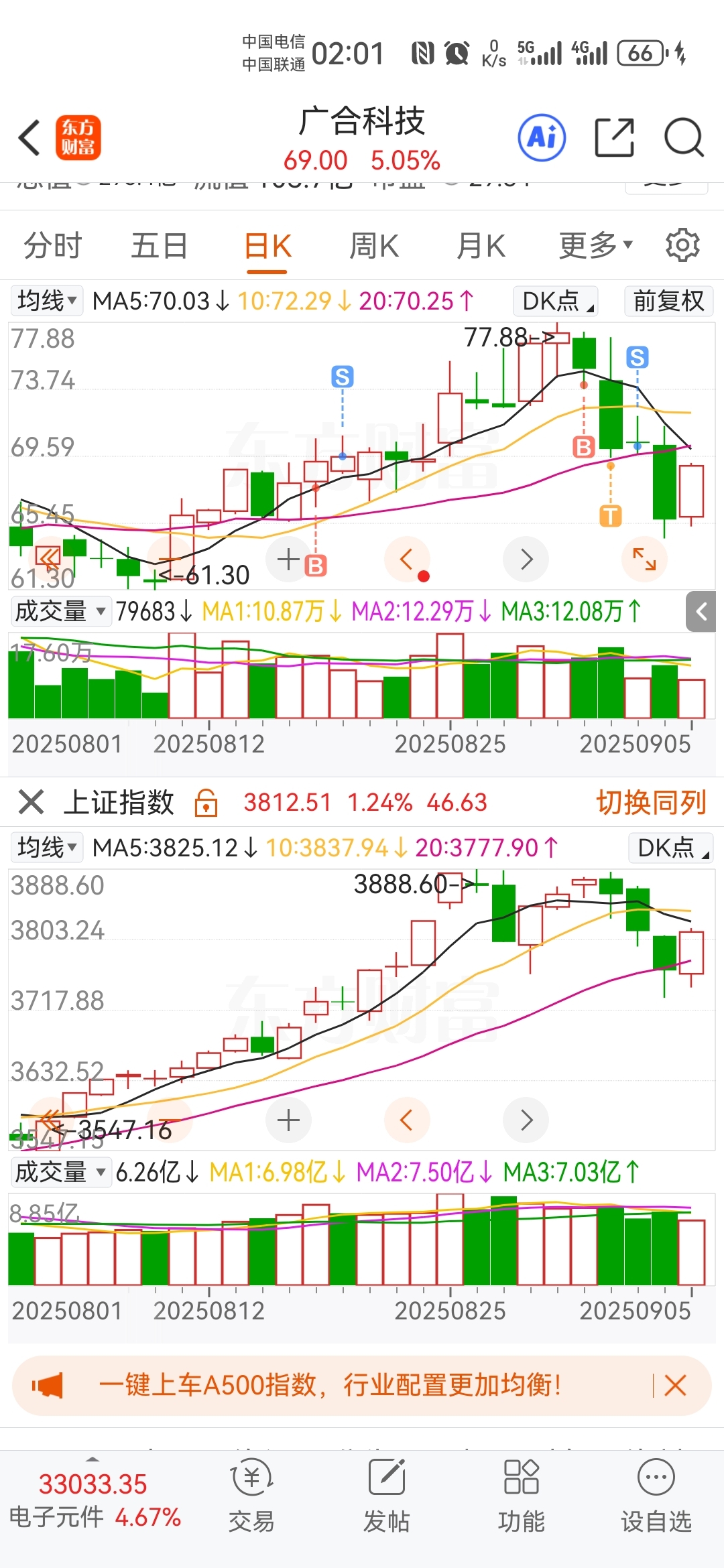This screenshot has width=724, height=1568.
Task: Open the stock search
Action: (x=683, y=137)
